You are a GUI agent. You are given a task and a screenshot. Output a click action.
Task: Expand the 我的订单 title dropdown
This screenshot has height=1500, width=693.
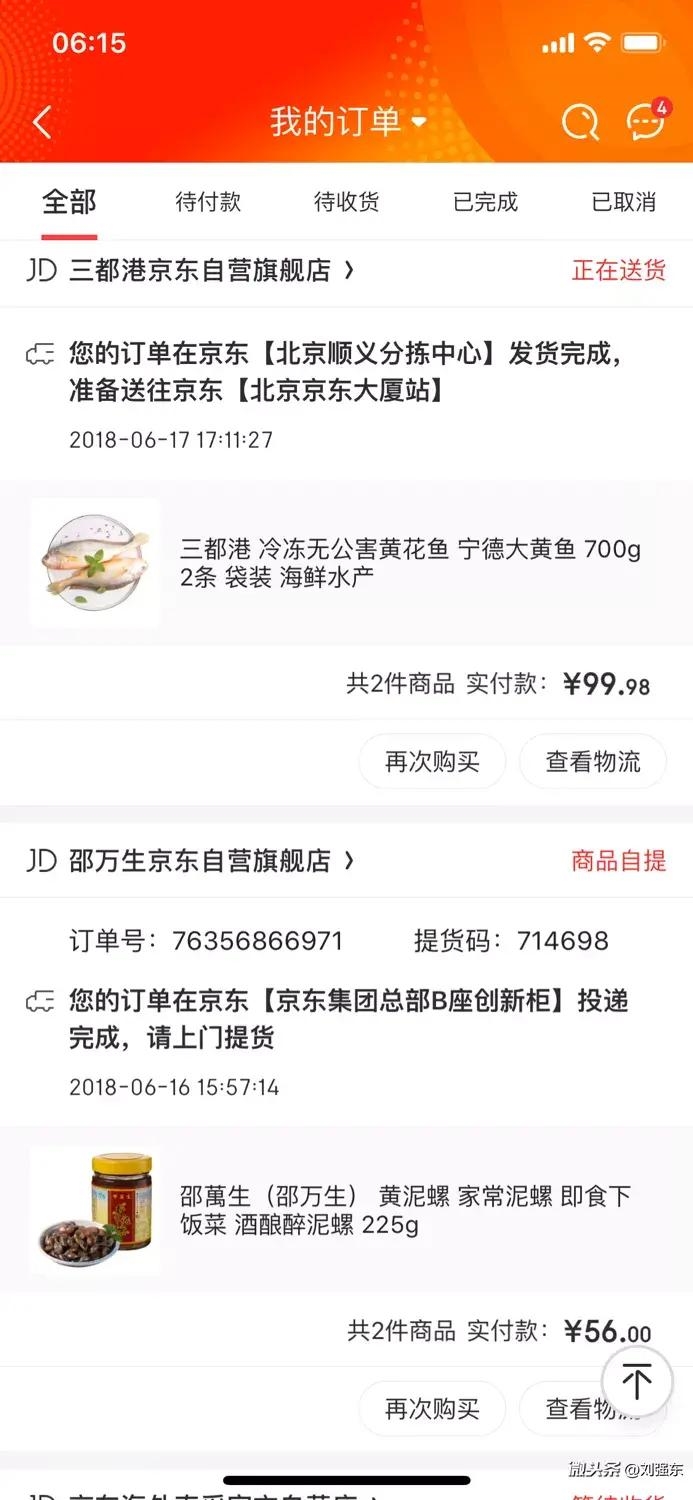[x=348, y=122]
